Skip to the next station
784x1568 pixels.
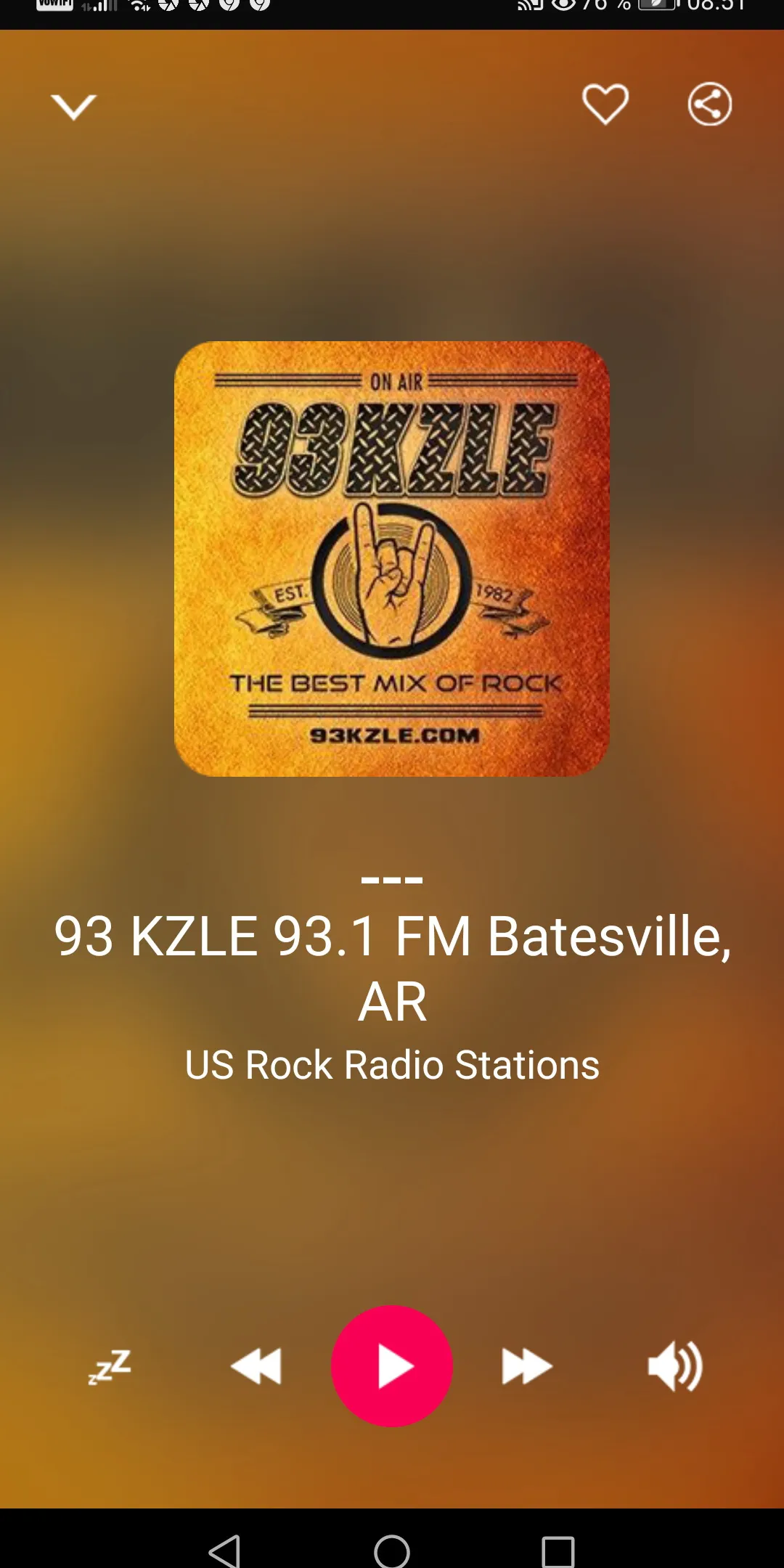(527, 1366)
